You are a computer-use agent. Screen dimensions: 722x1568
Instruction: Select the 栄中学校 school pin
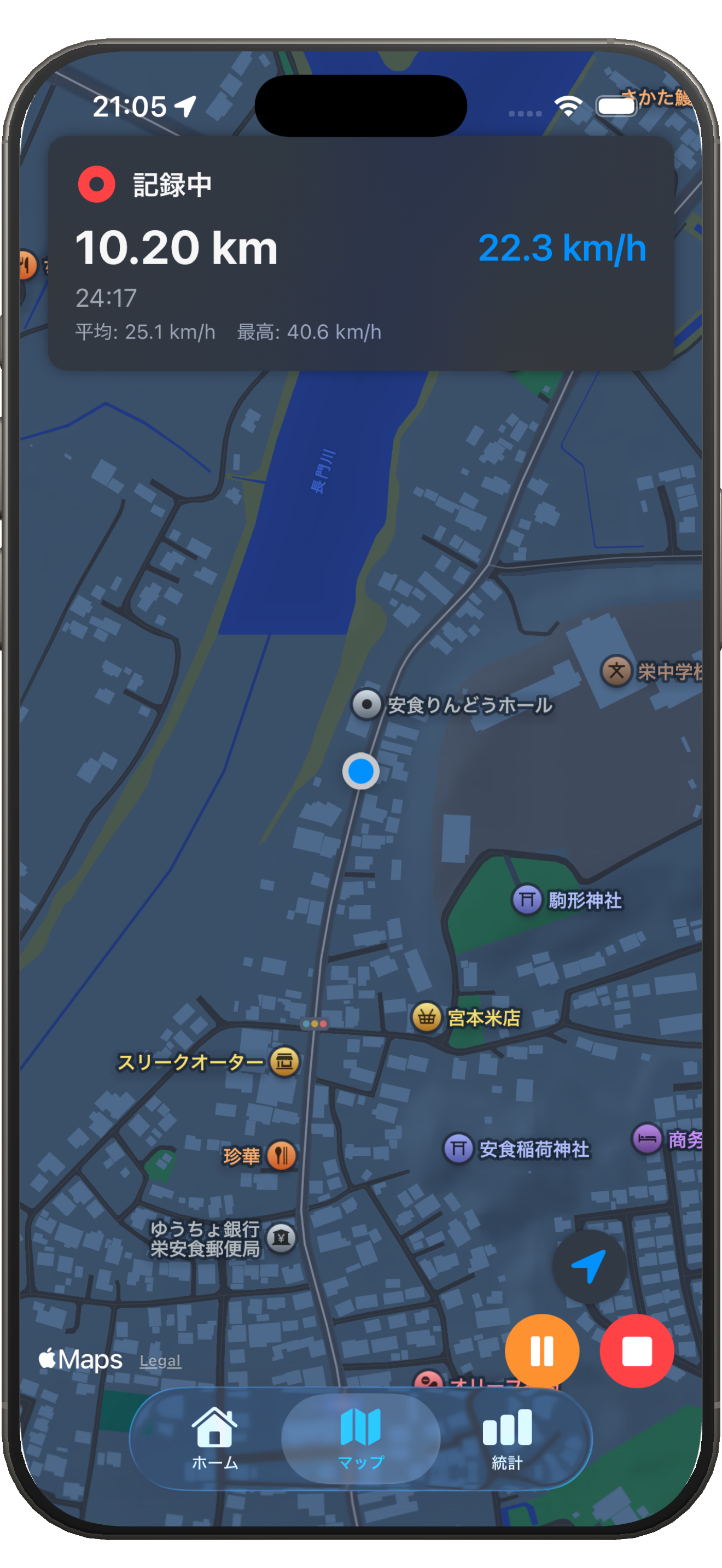(616, 671)
